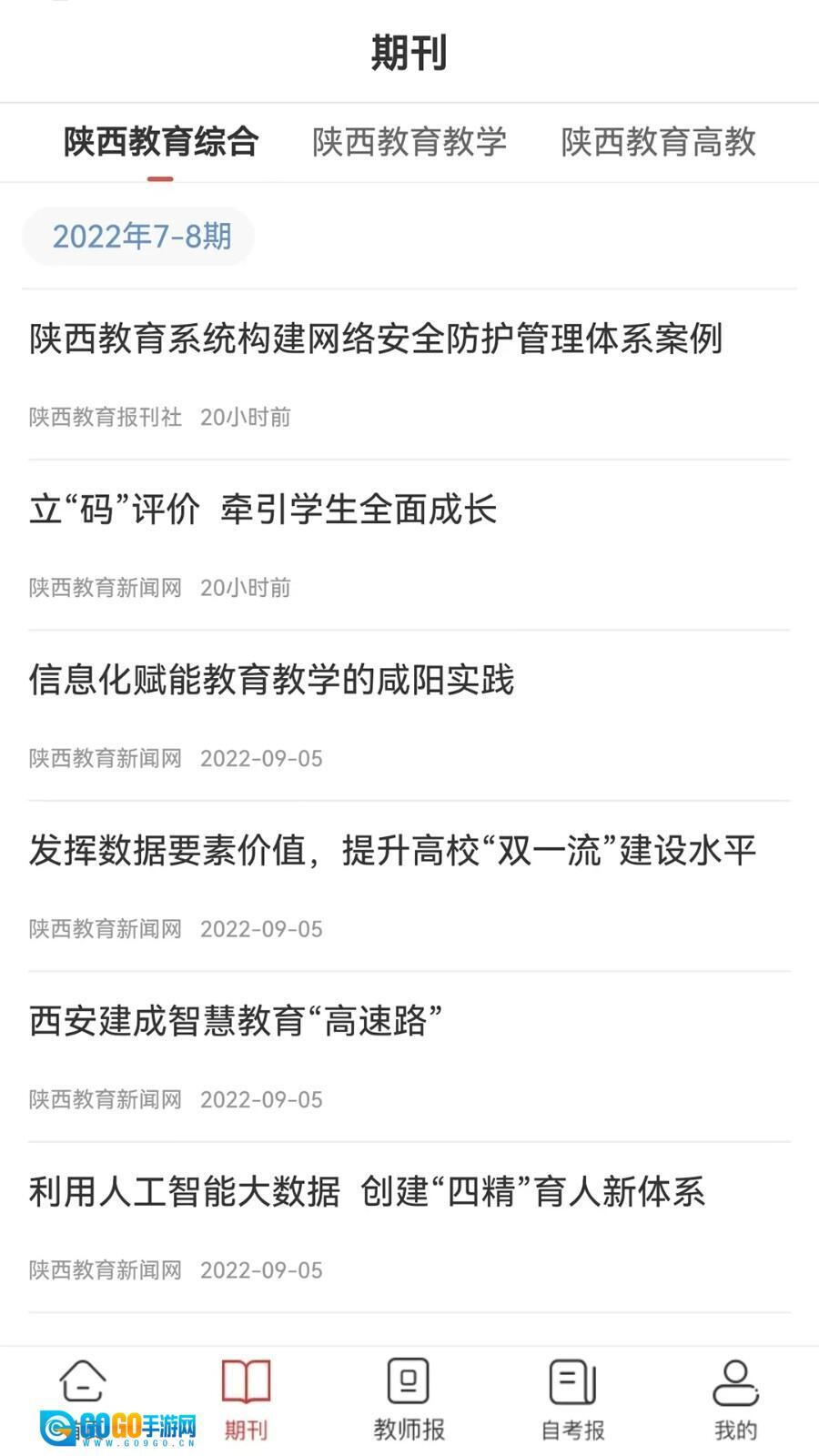The height and width of the screenshot is (1456, 819).
Task: Open the 2022年7-8期 issue selector
Action: 141,237
